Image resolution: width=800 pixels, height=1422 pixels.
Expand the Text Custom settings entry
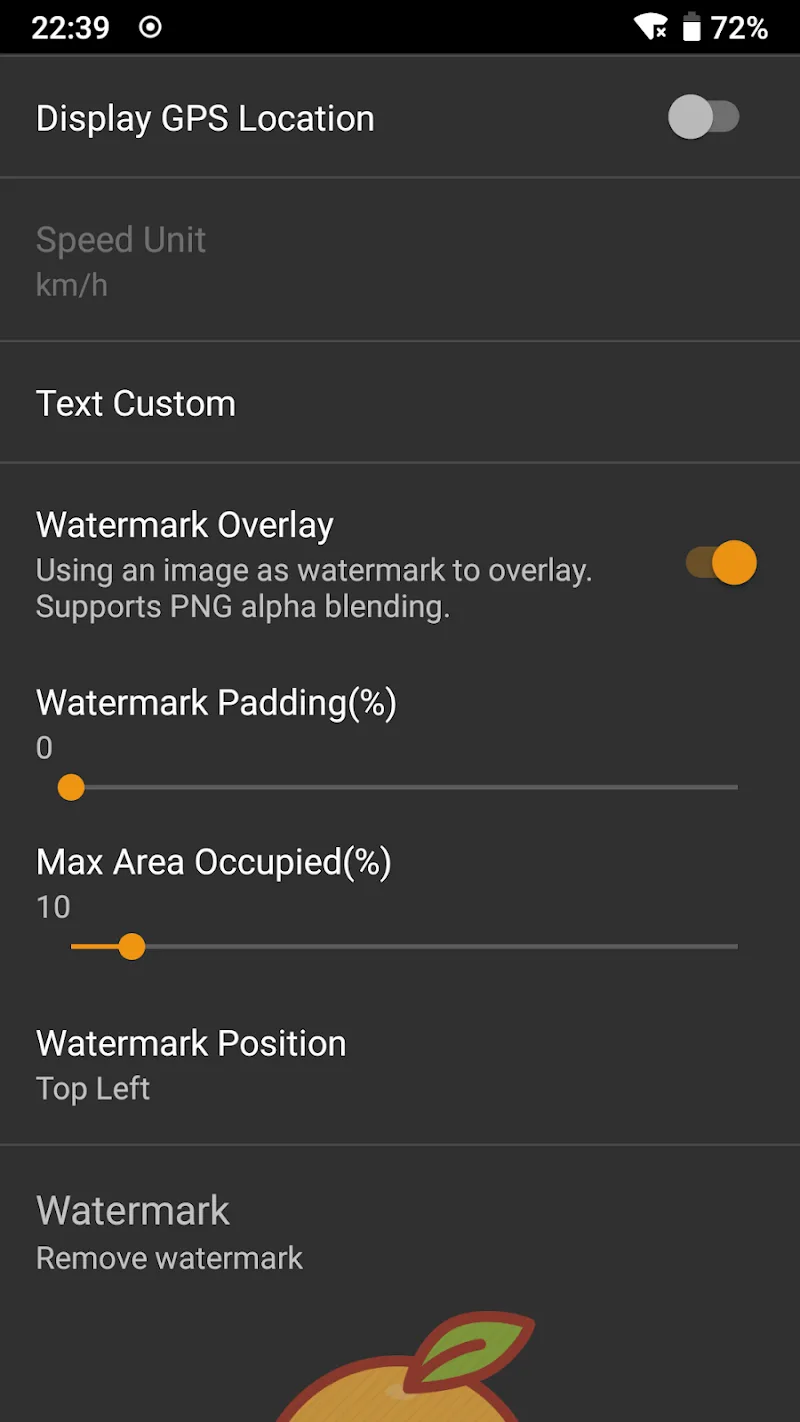135,403
